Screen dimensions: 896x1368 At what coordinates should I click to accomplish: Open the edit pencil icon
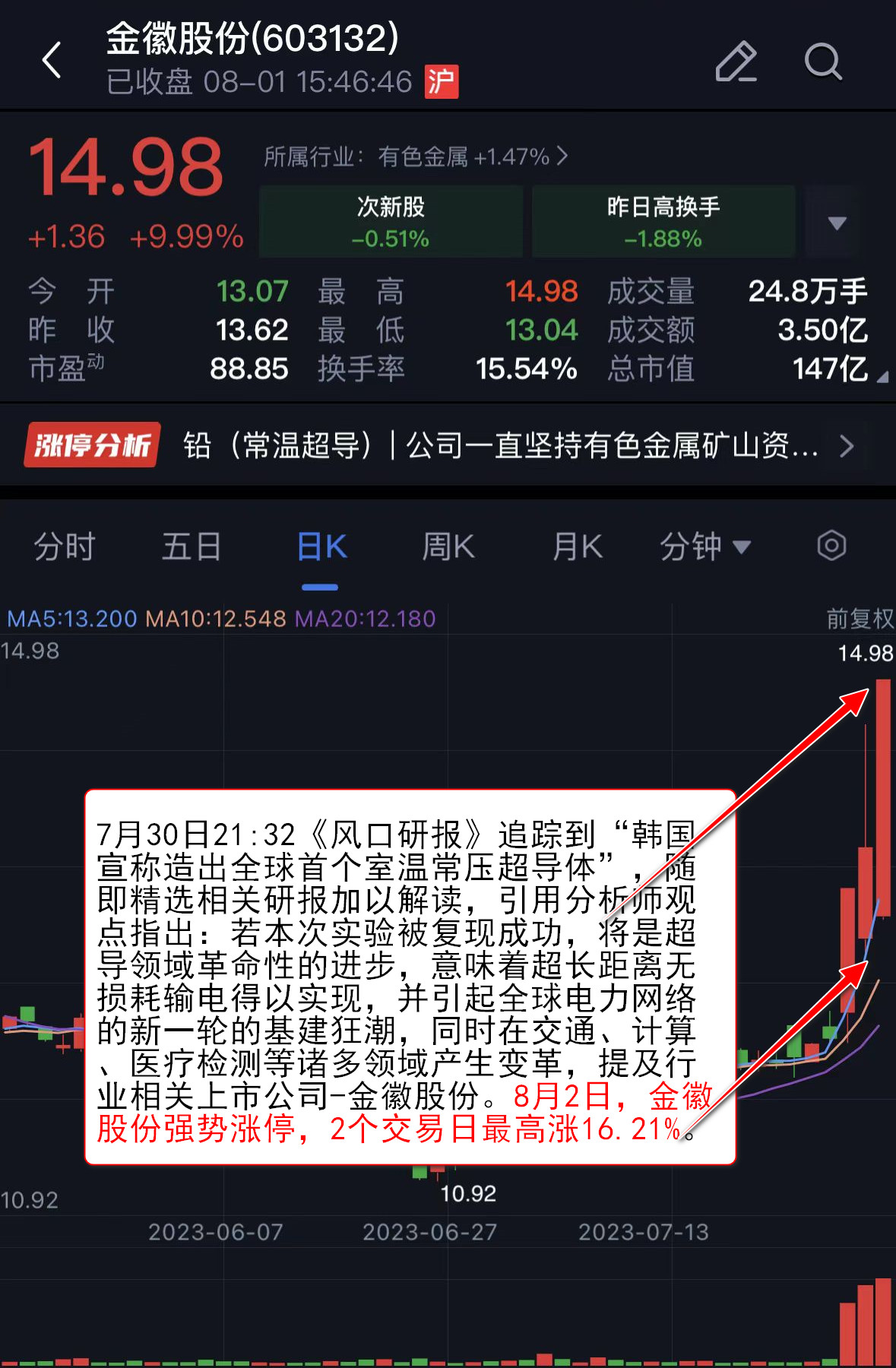click(x=736, y=62)
